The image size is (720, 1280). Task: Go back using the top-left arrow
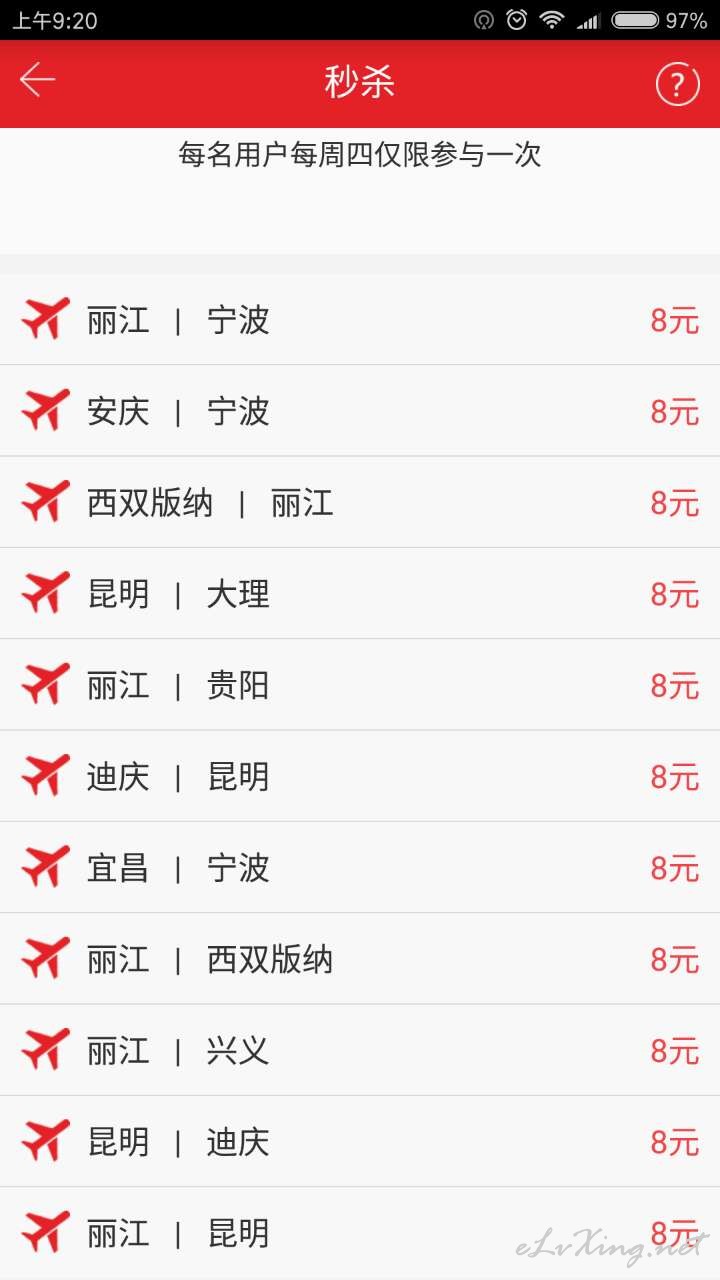tap(37, 80)
